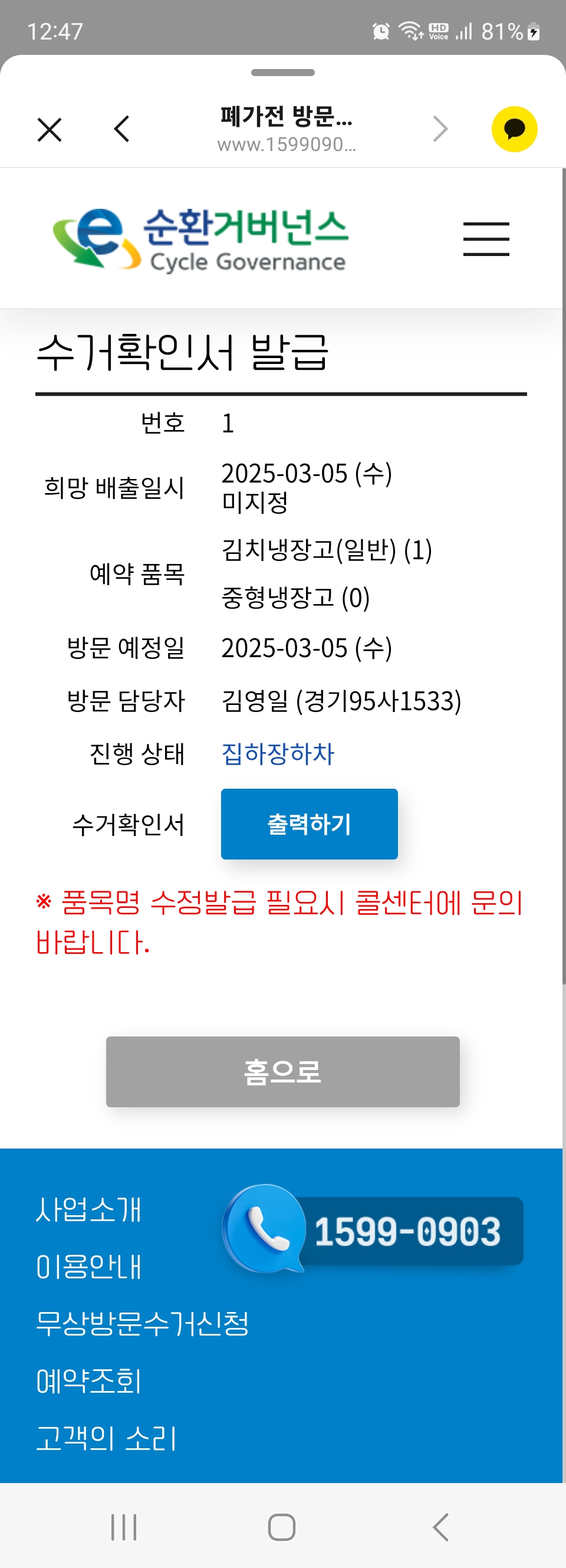Open the 이용안내 footer link
Image resolution: width=566 pixels, height=1568 pixels.
(x=89, y=1267)
